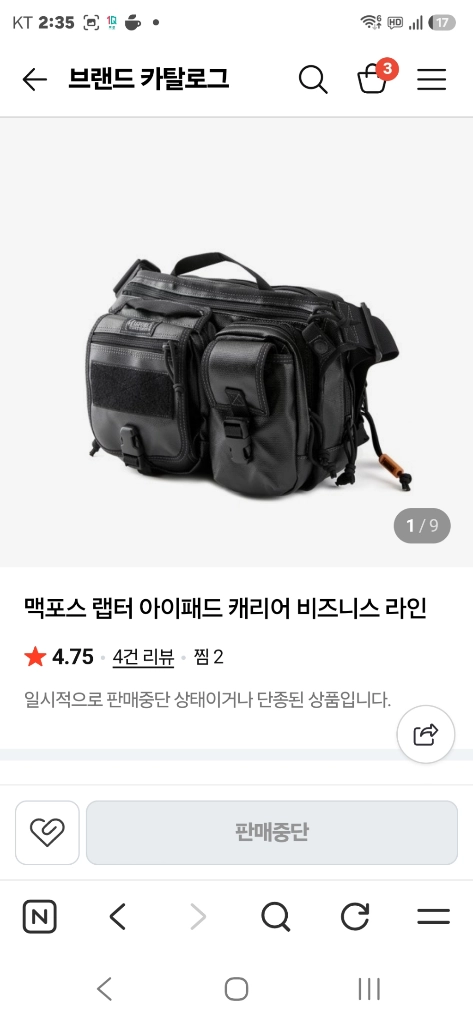Reload the current page
Viewport: 473px width, 1024px height.
coord(355,917)
